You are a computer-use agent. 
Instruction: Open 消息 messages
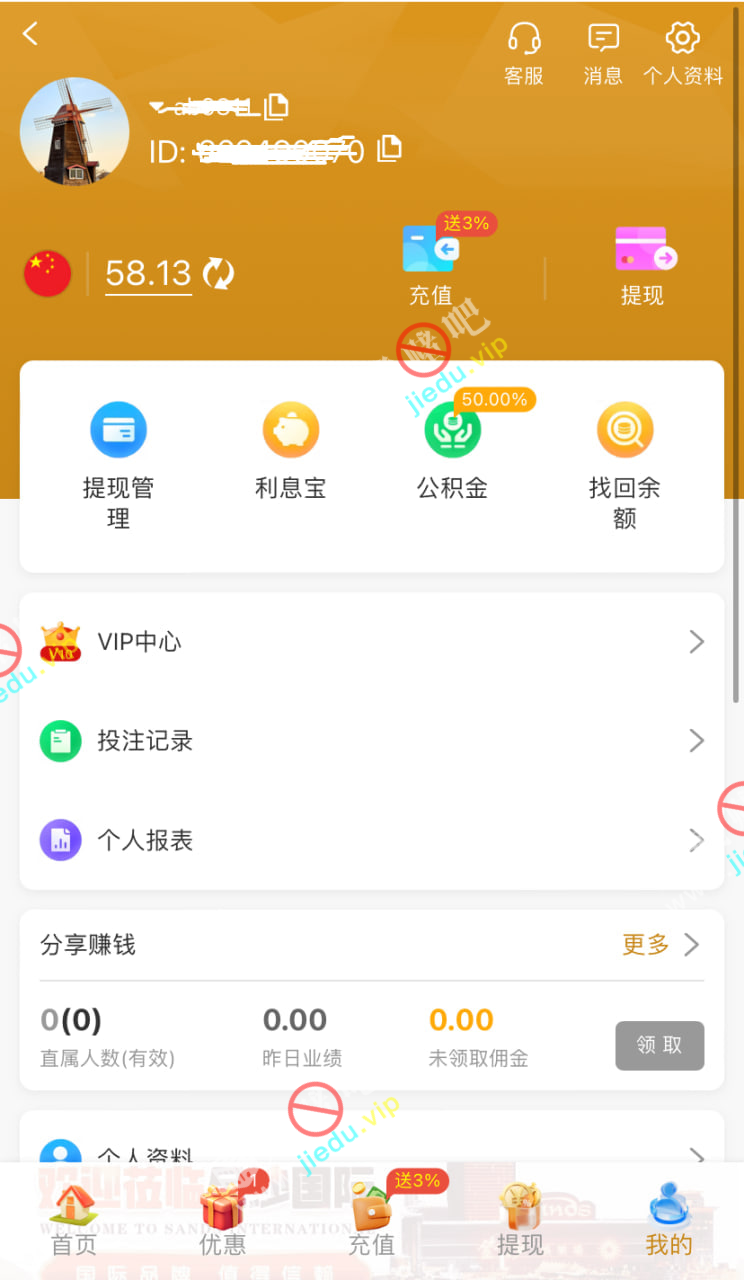tap(603, 53)
